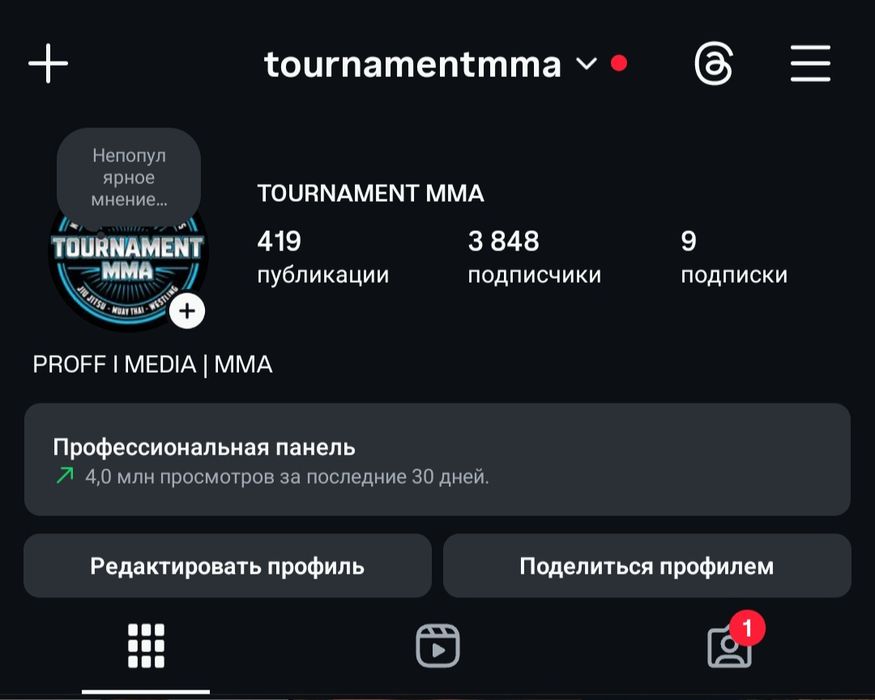View the 419 публикации posts list
This screenshot has height=700, width=875.
322,257
